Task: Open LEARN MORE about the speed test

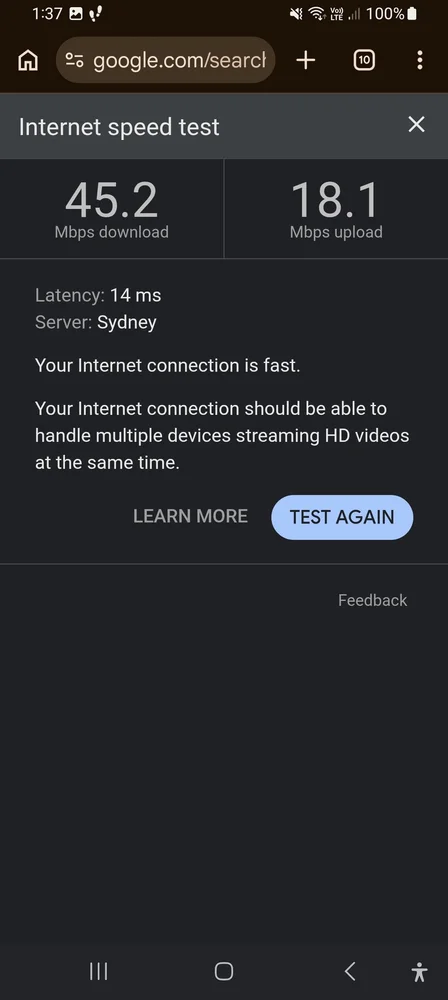Action: (190, 516)
